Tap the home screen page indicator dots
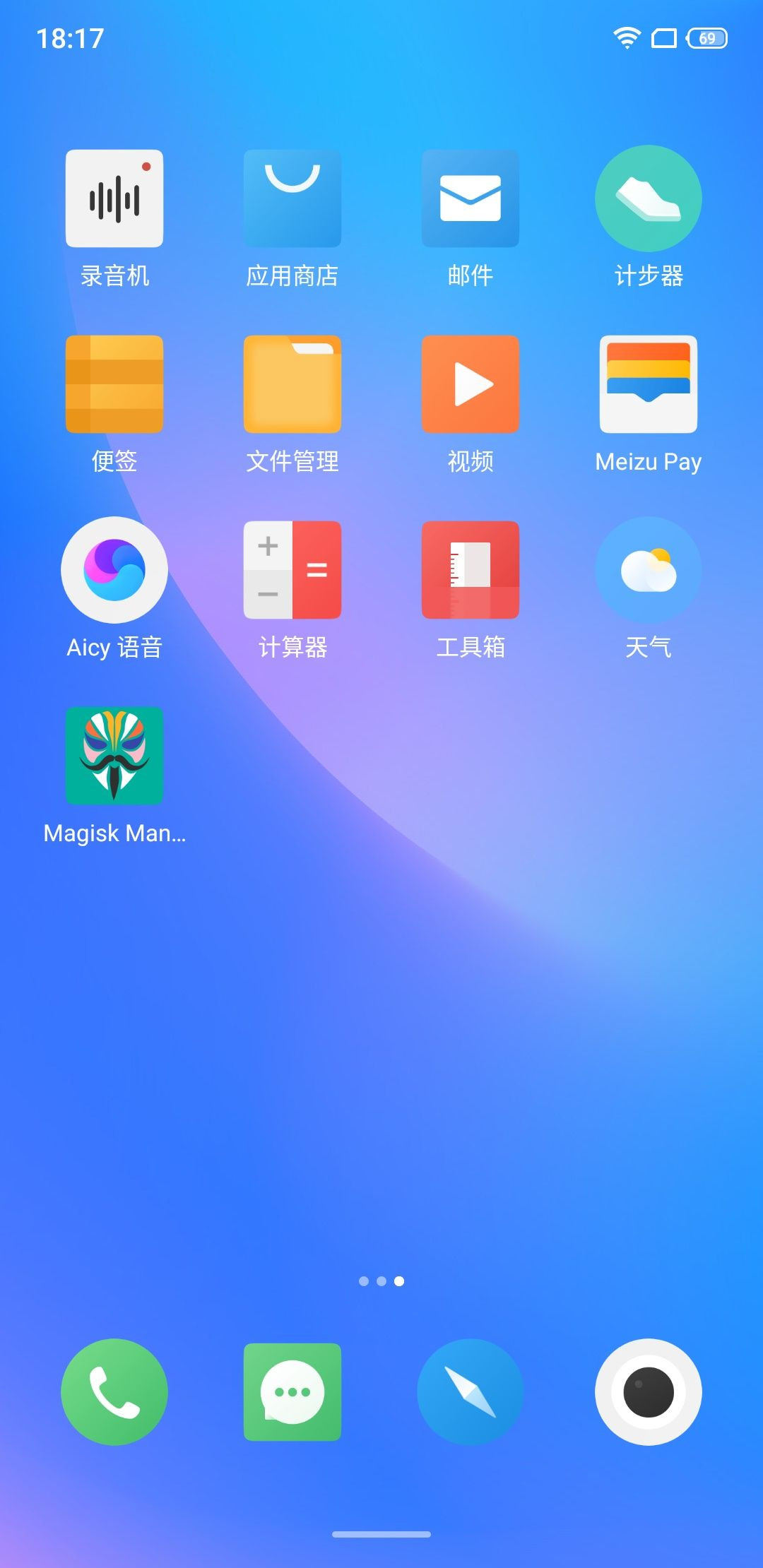The image size is (763, 1568). pos(381,1281)
